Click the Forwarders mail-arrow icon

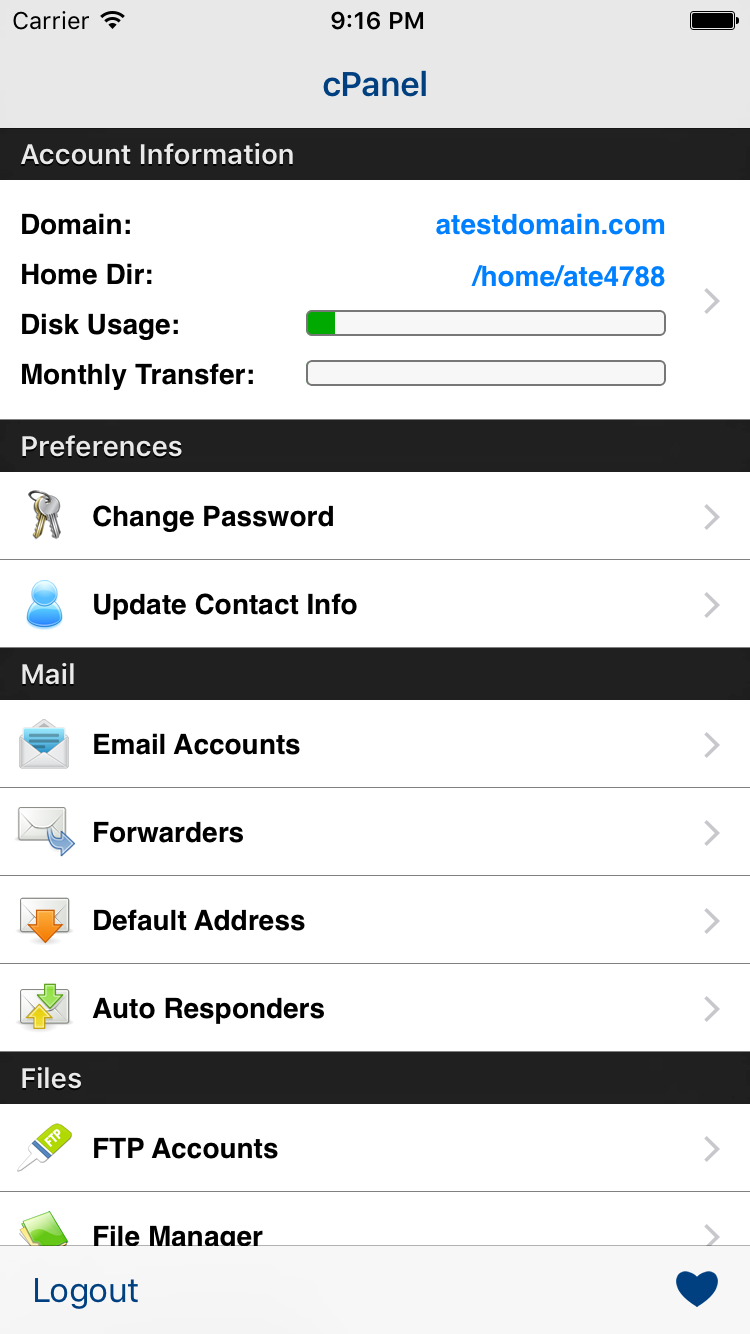click(x=44, y=832)
